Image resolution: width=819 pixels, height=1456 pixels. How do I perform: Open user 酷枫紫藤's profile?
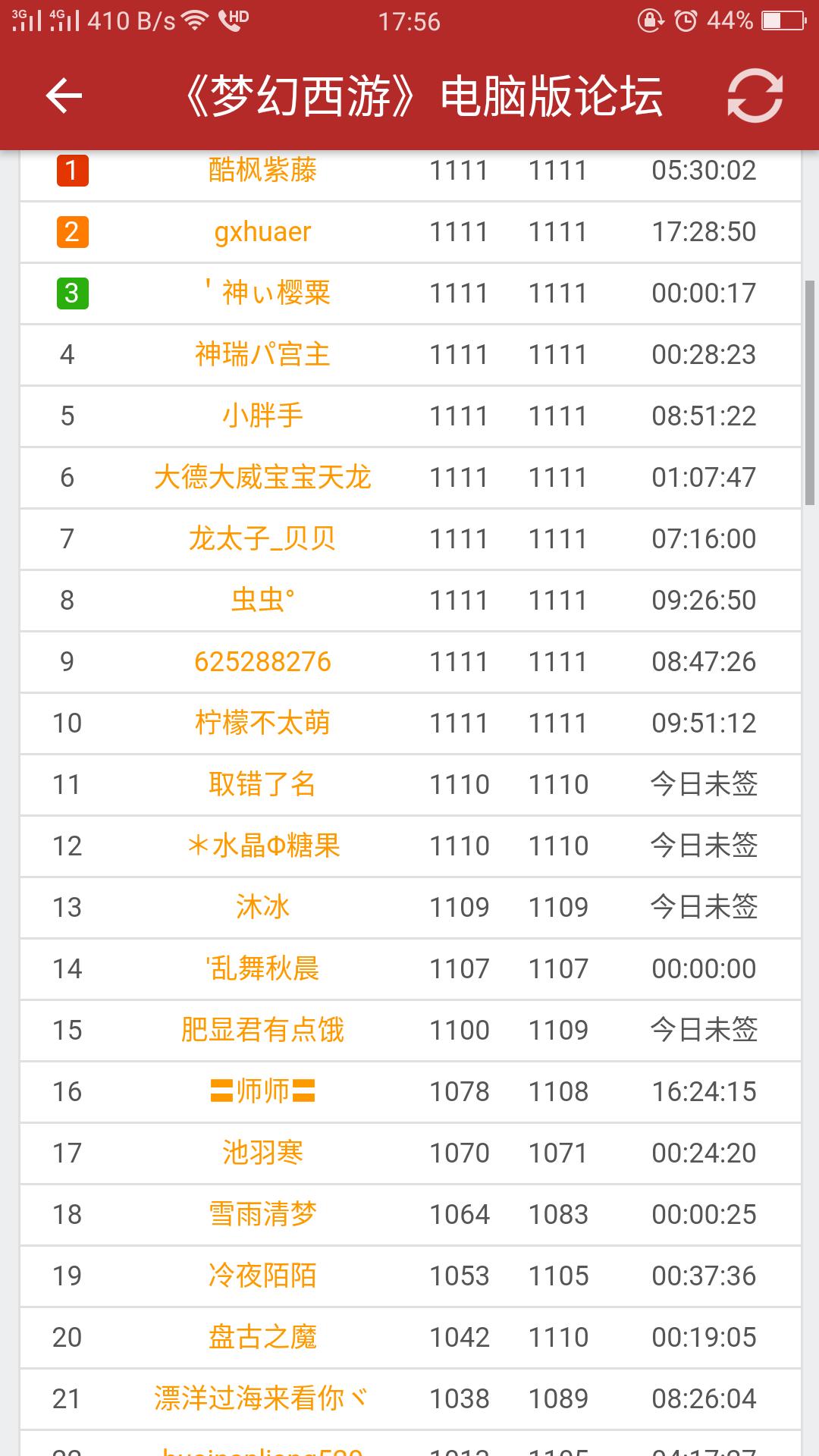tap(262, 171)
